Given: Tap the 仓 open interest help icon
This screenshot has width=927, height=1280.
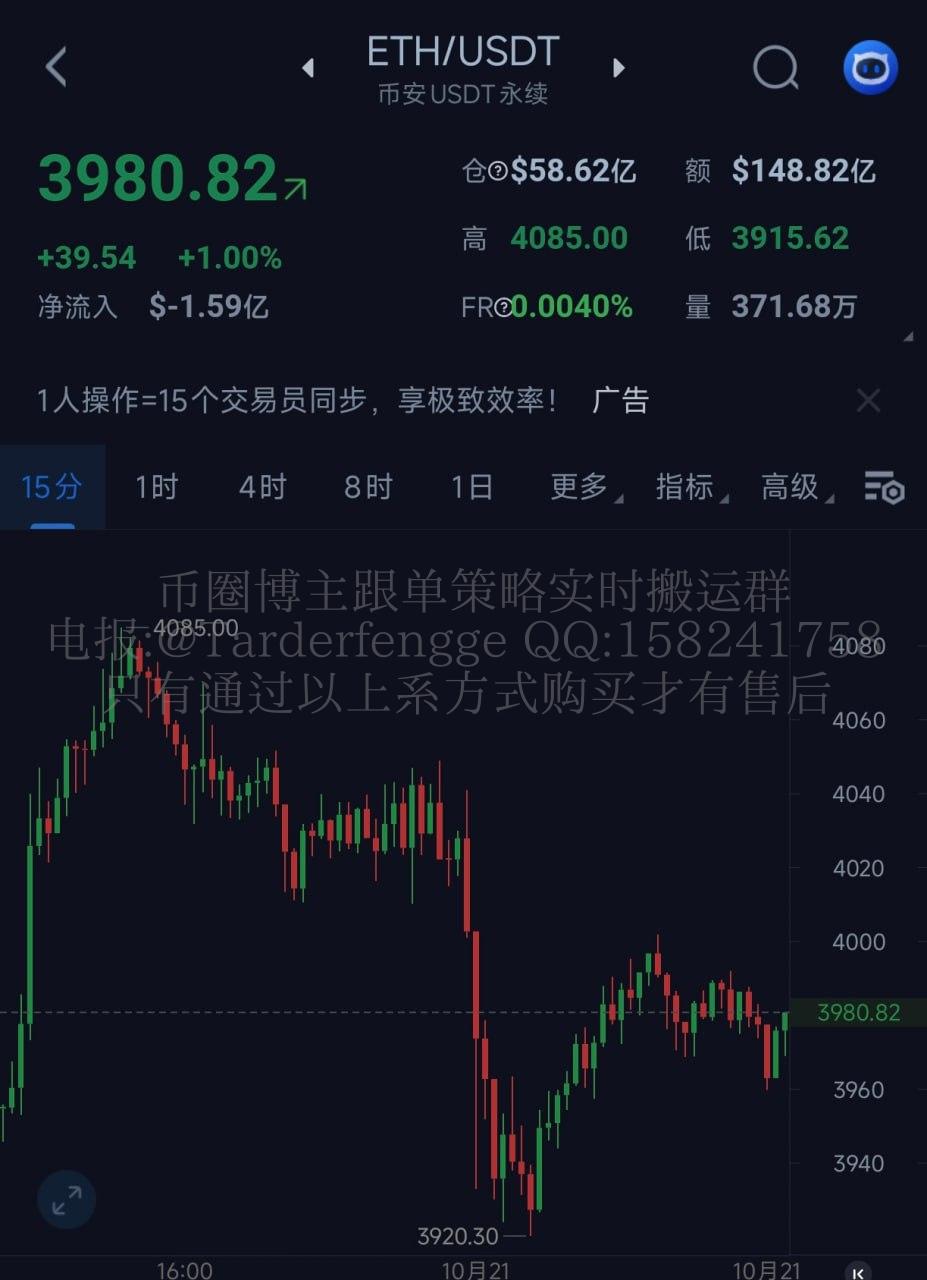Looking at the screenshot, I should tap(498, 172).
